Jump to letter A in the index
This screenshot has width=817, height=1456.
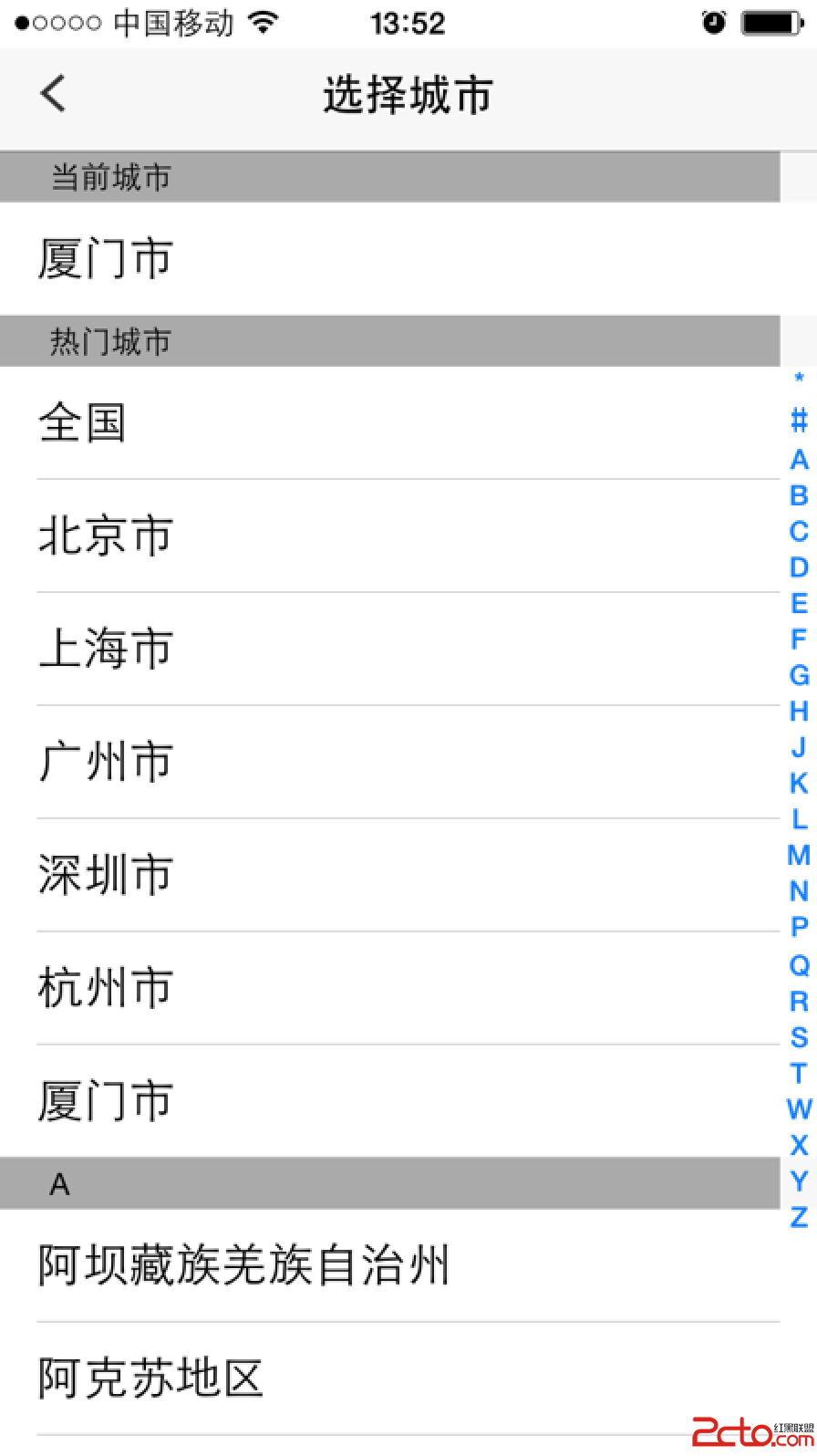pyautogui.click(x=798, y=459)
